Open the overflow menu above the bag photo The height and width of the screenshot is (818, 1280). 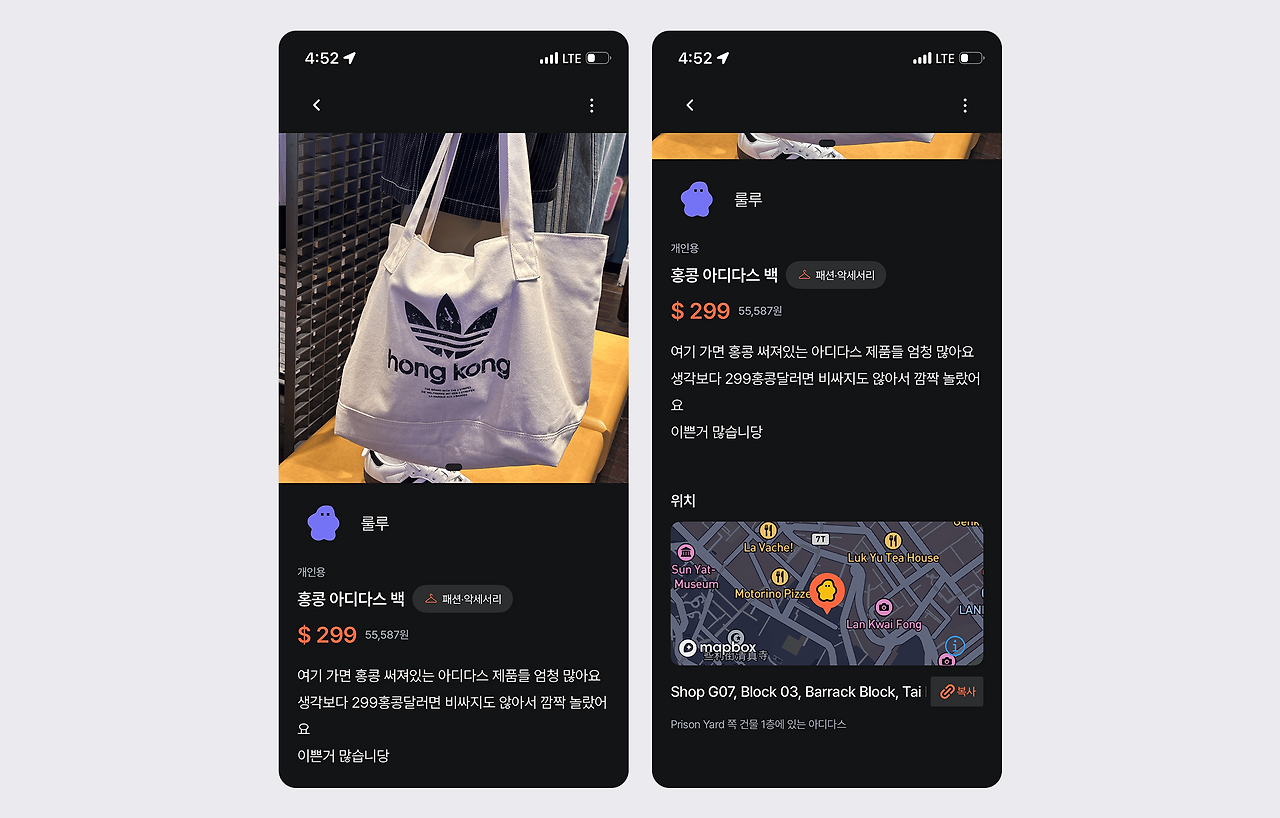tap(592, 105)
